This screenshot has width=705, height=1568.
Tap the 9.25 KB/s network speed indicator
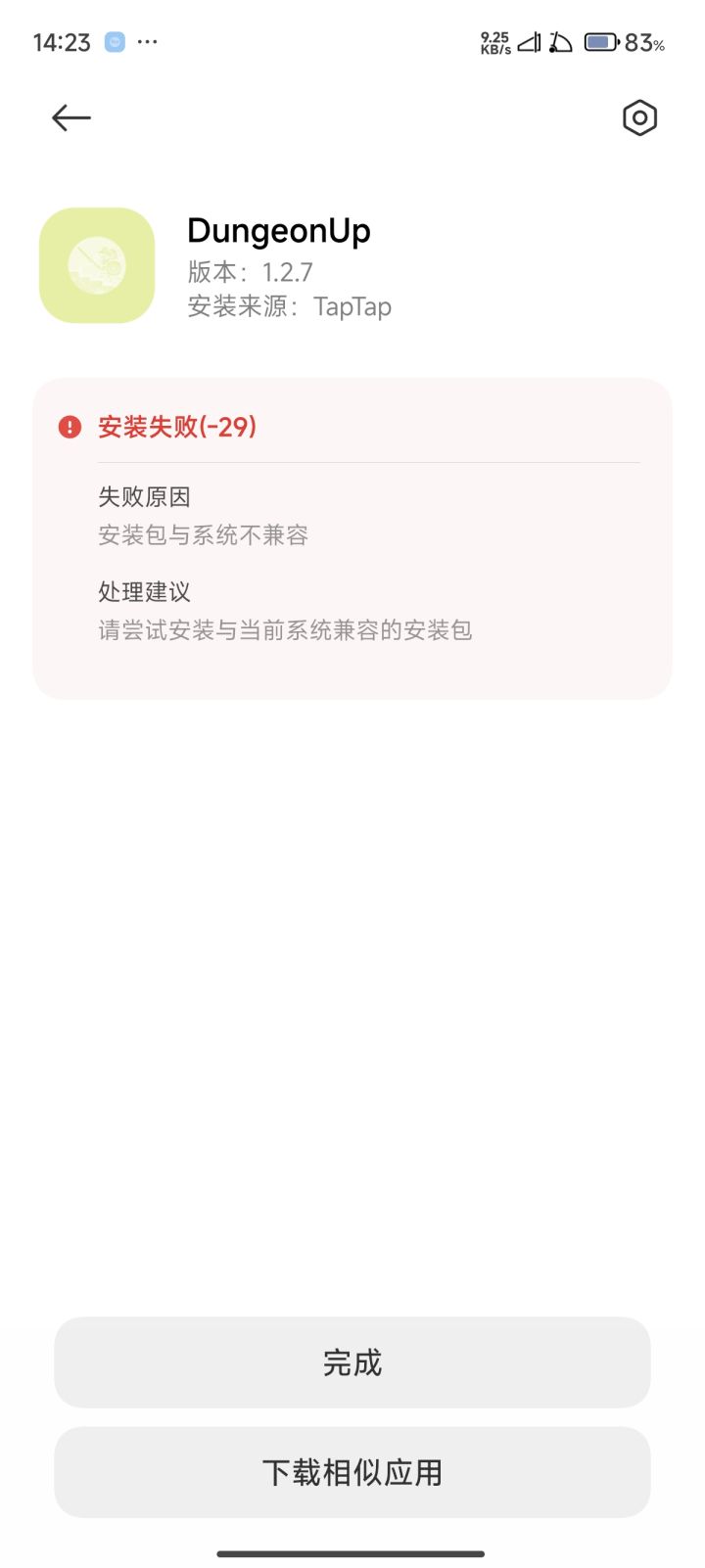click(494, 41)
